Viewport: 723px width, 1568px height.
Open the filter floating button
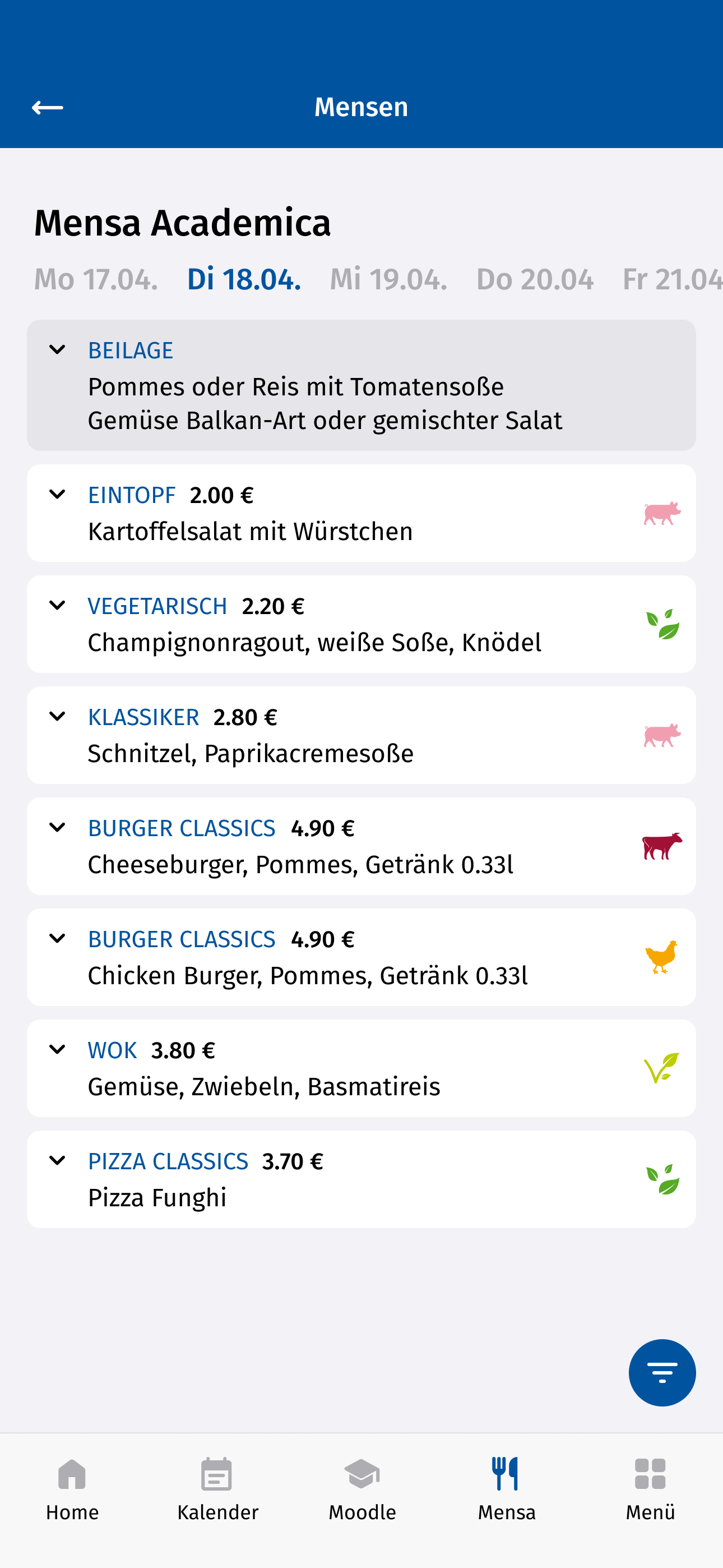click(661, 1373)
